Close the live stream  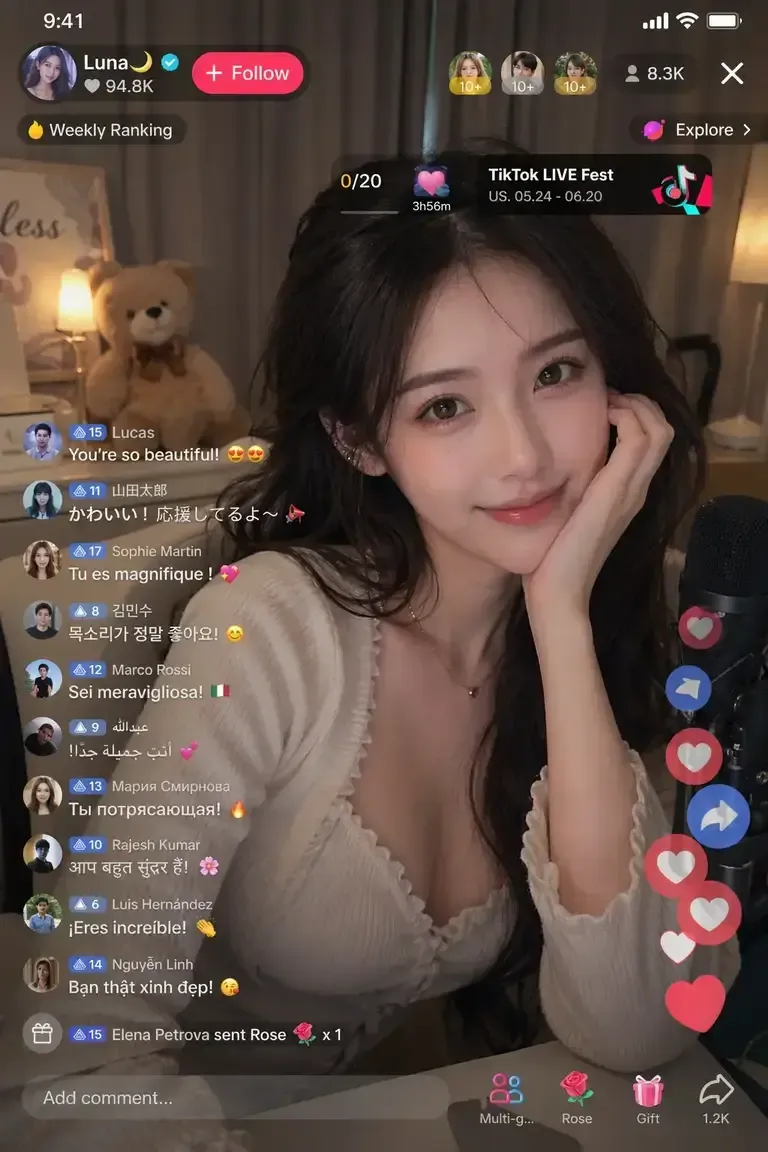click(x=732, y=73)
